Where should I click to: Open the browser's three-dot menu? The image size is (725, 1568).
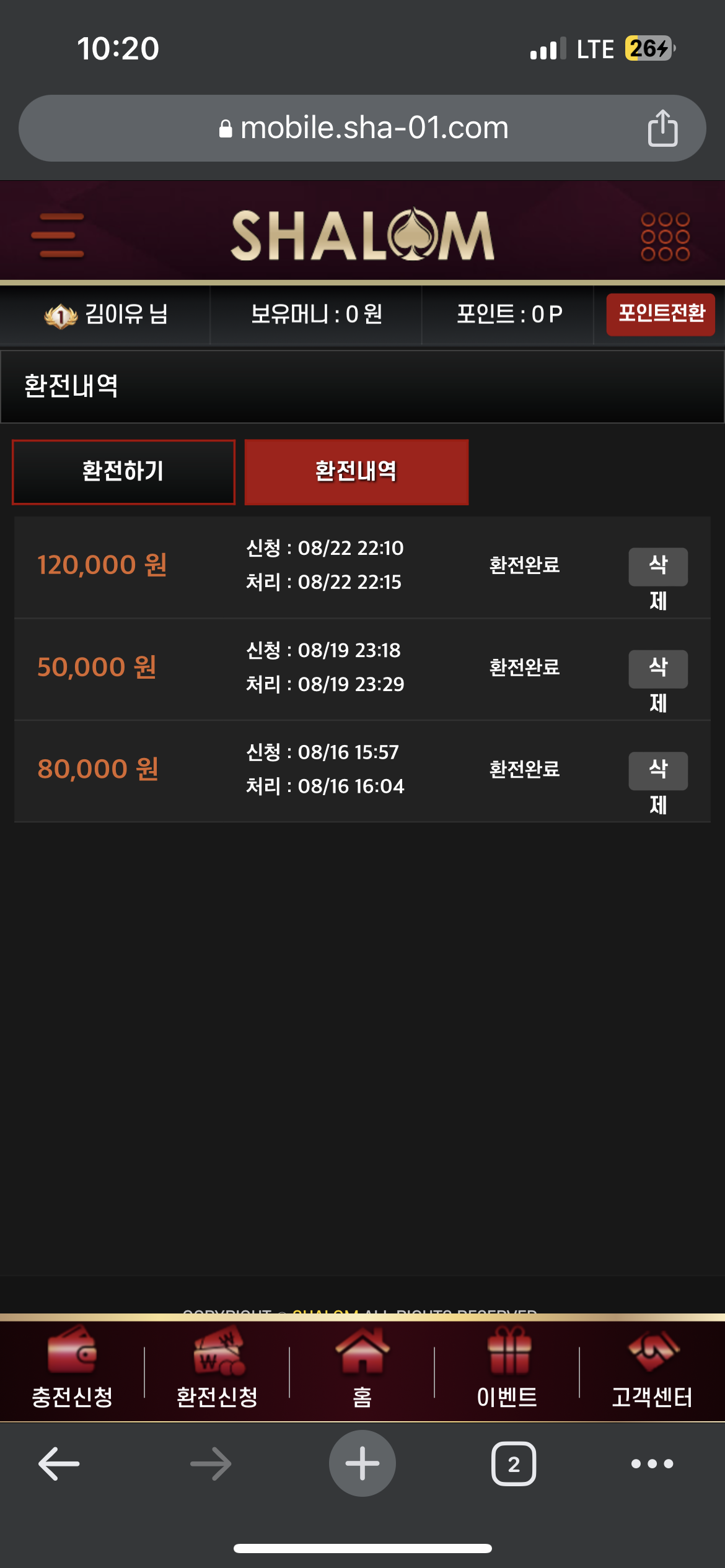coord(652,1464)
